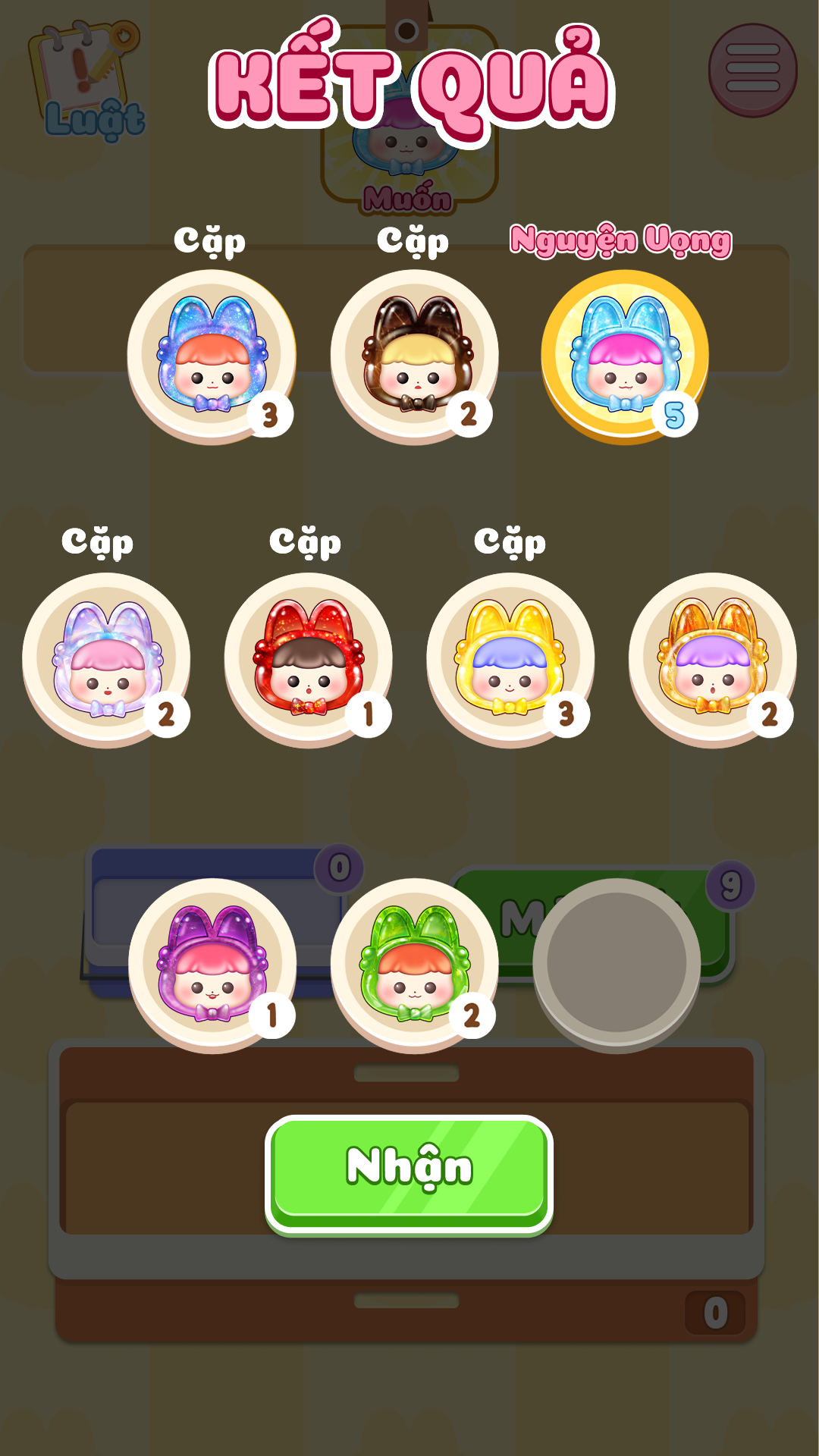Tap the green Nhận button to claim rewards

pos(409,1169)
